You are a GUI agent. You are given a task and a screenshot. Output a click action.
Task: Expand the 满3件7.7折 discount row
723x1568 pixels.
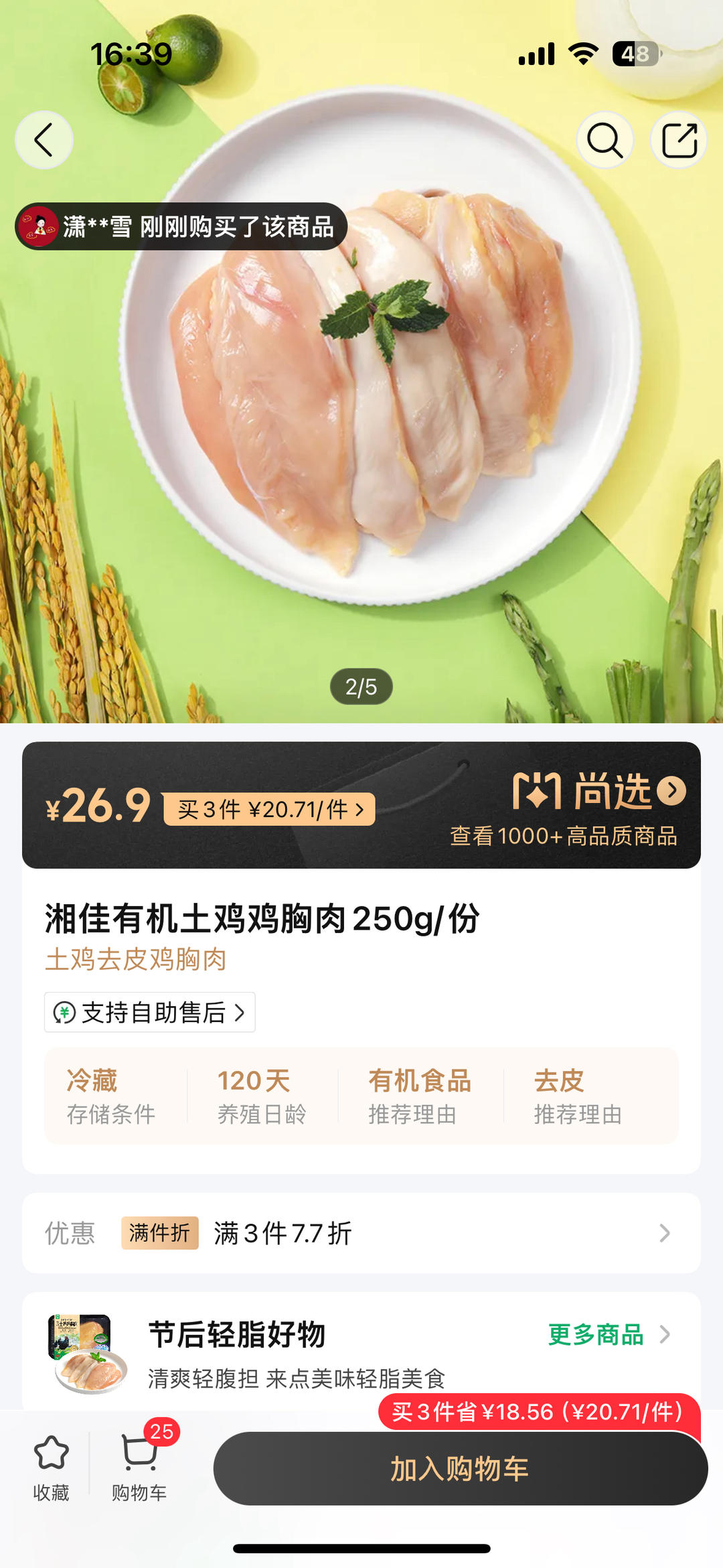pos(361,1233)
